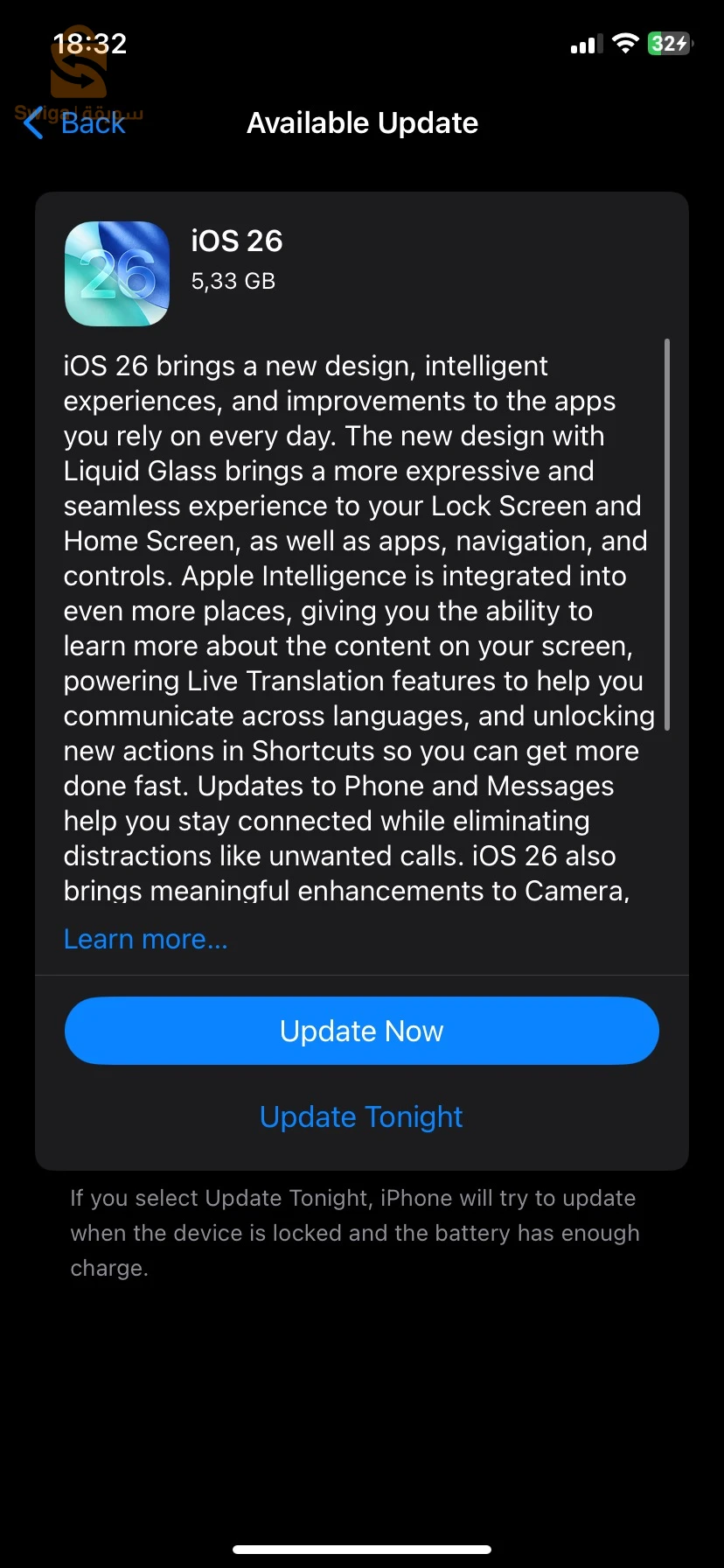Open the Learn more link
The image size is (724, 1568).
[145, 939]
